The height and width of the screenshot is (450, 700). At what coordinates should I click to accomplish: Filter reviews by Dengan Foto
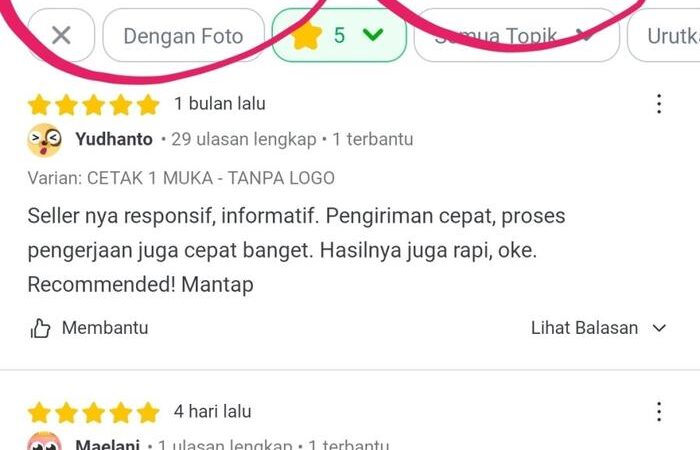pyautogui.click(x=183, y=36)
